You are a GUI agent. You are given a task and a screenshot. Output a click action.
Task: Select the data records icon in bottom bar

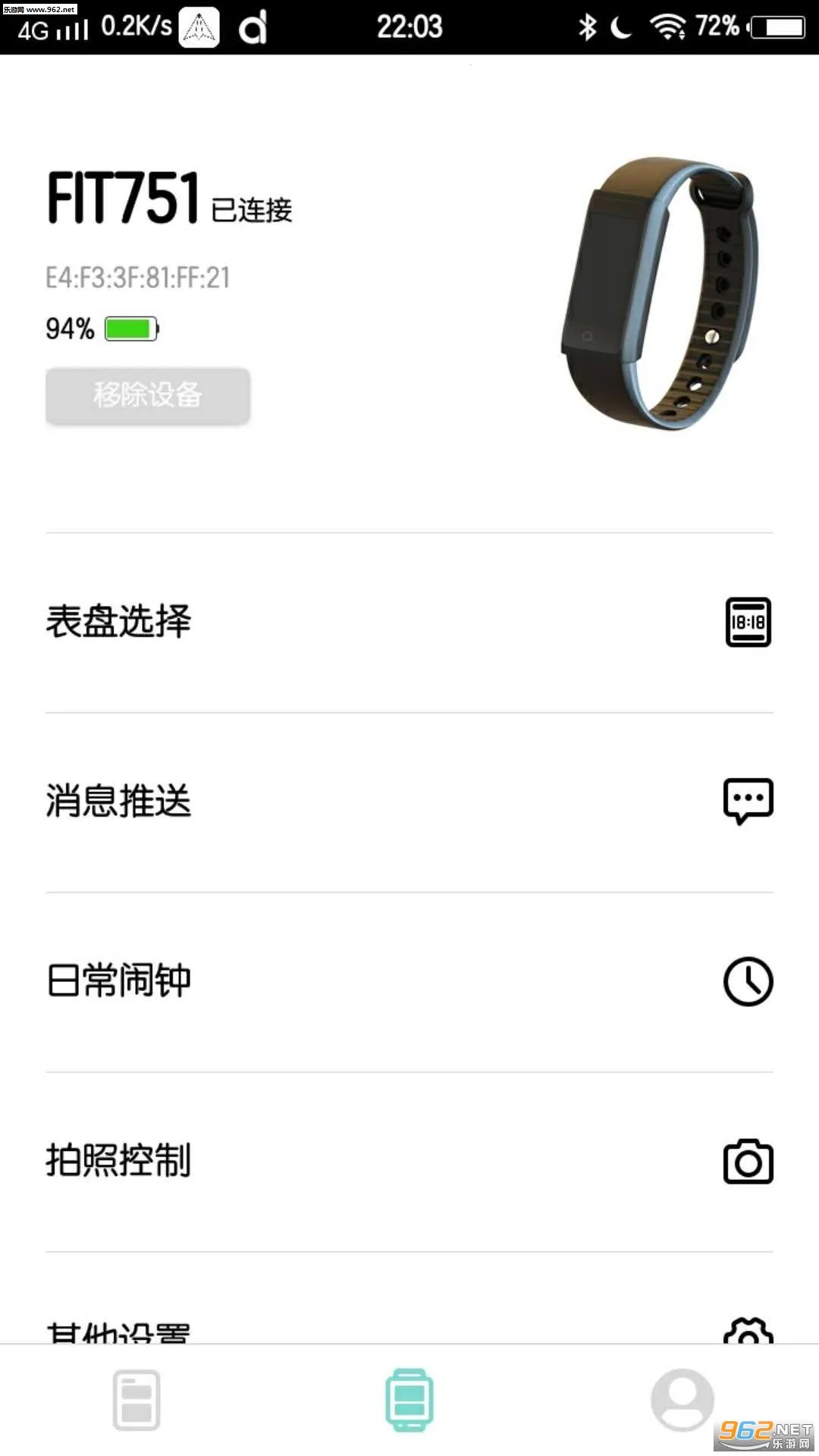click(136, 1401)
